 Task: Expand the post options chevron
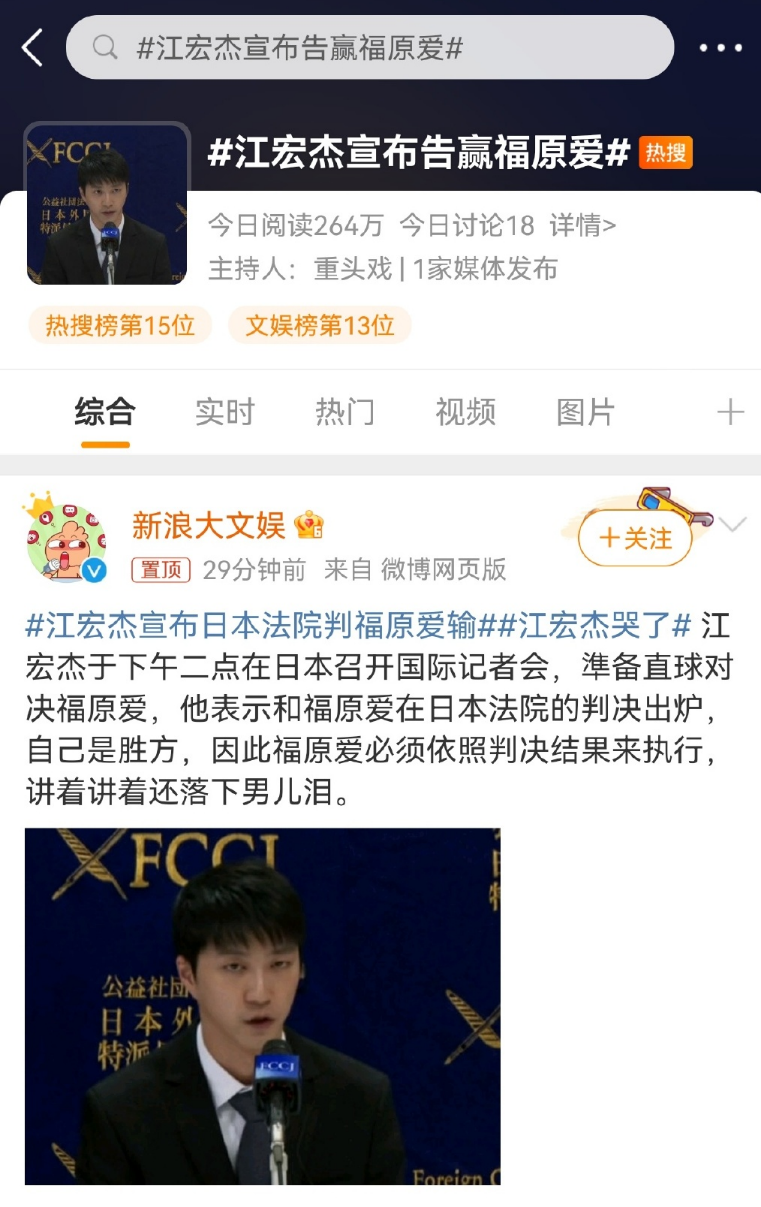click(734, 524)
